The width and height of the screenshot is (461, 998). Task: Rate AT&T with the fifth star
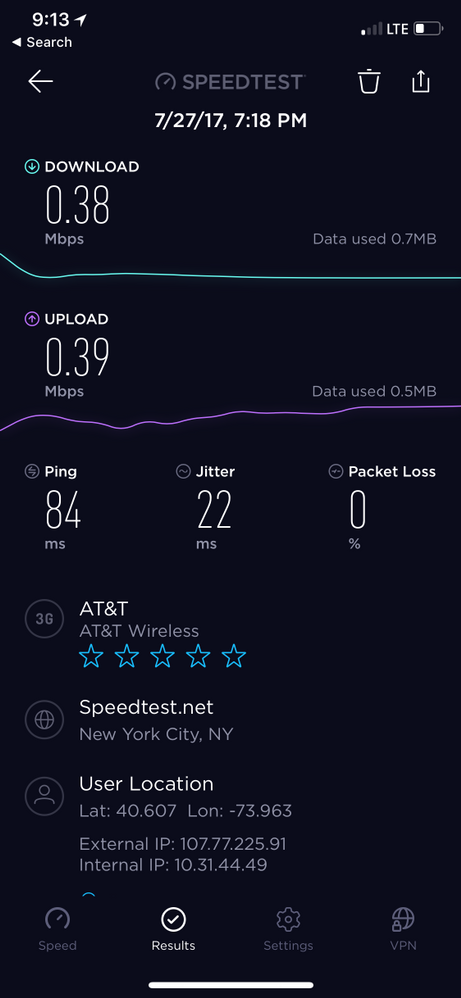[234, 656]
